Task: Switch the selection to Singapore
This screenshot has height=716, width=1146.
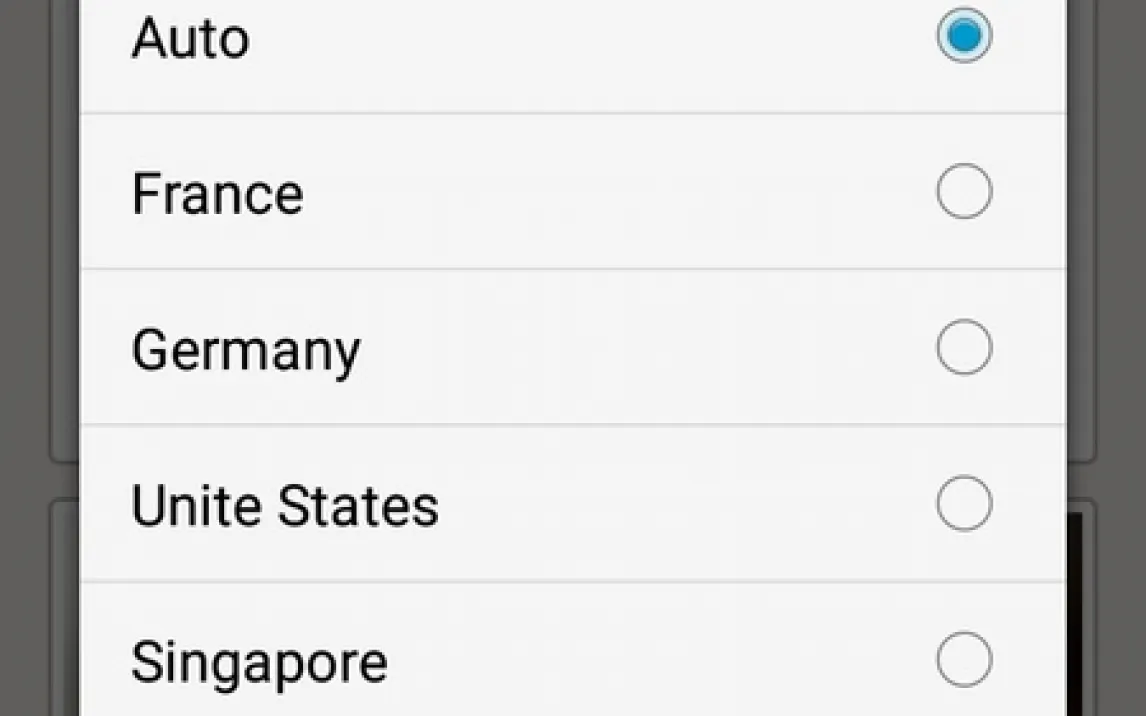Action: [963, 660]
